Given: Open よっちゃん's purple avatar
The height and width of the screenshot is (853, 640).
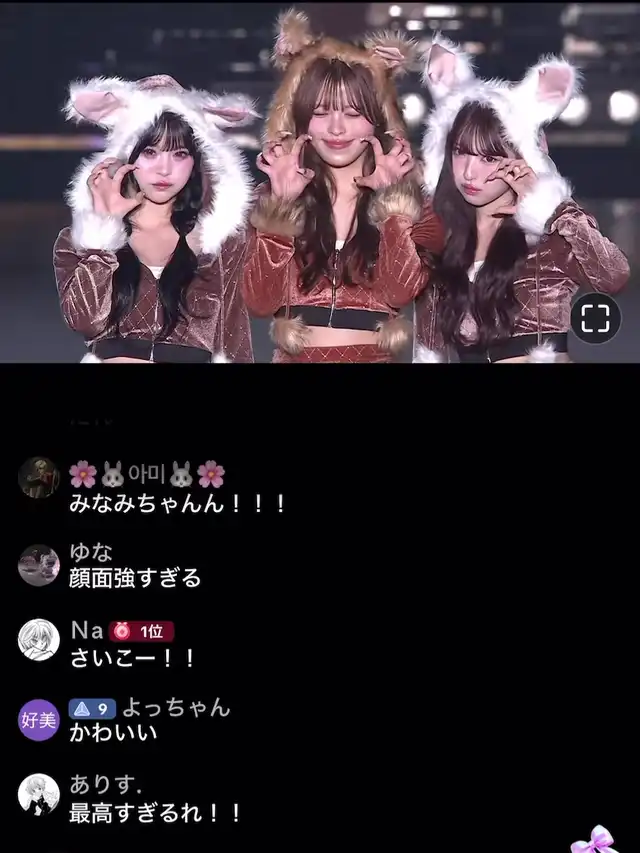Looking at the screenshot, I should 39,719.
